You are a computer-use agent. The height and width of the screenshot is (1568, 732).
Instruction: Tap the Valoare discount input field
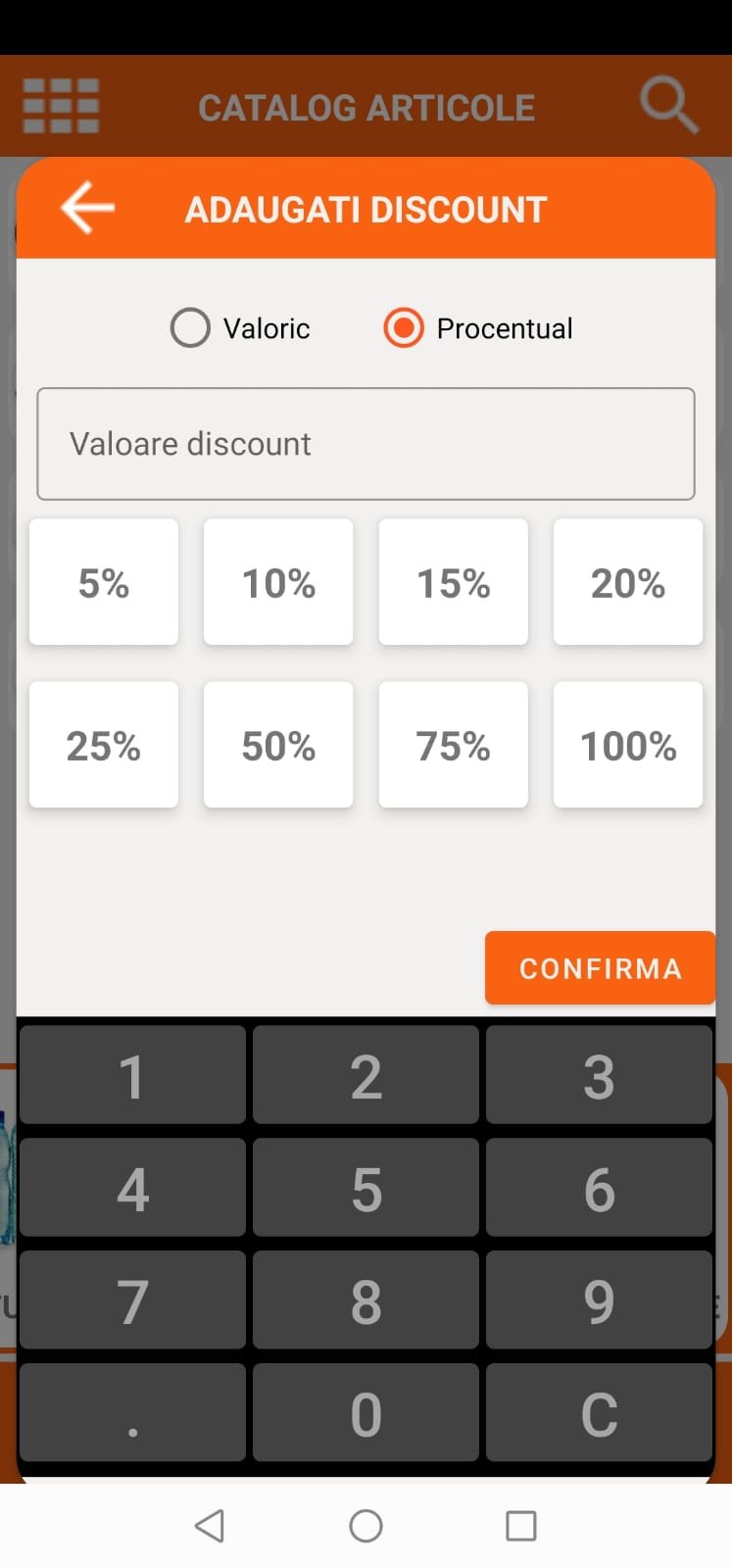click(366, 444)
